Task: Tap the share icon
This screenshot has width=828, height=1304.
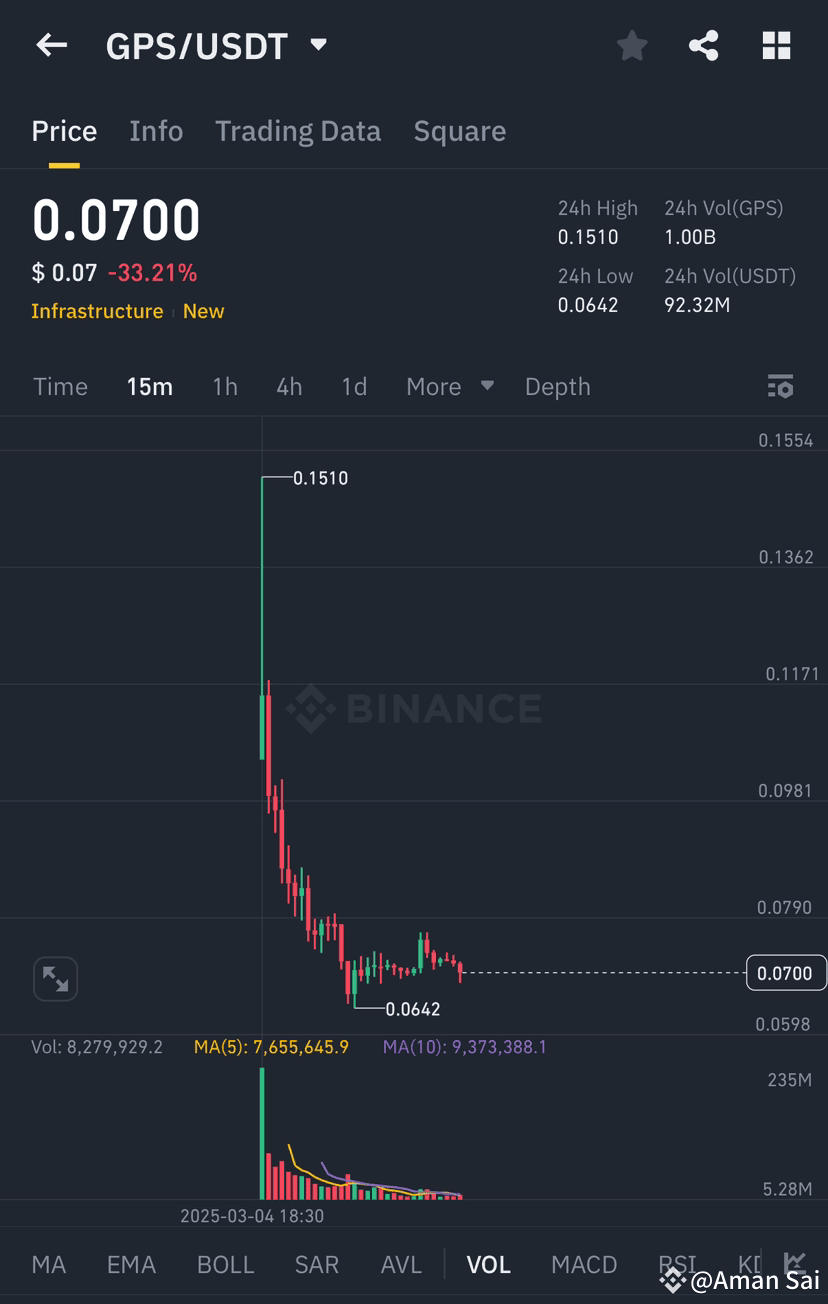Action: (704, 45)
